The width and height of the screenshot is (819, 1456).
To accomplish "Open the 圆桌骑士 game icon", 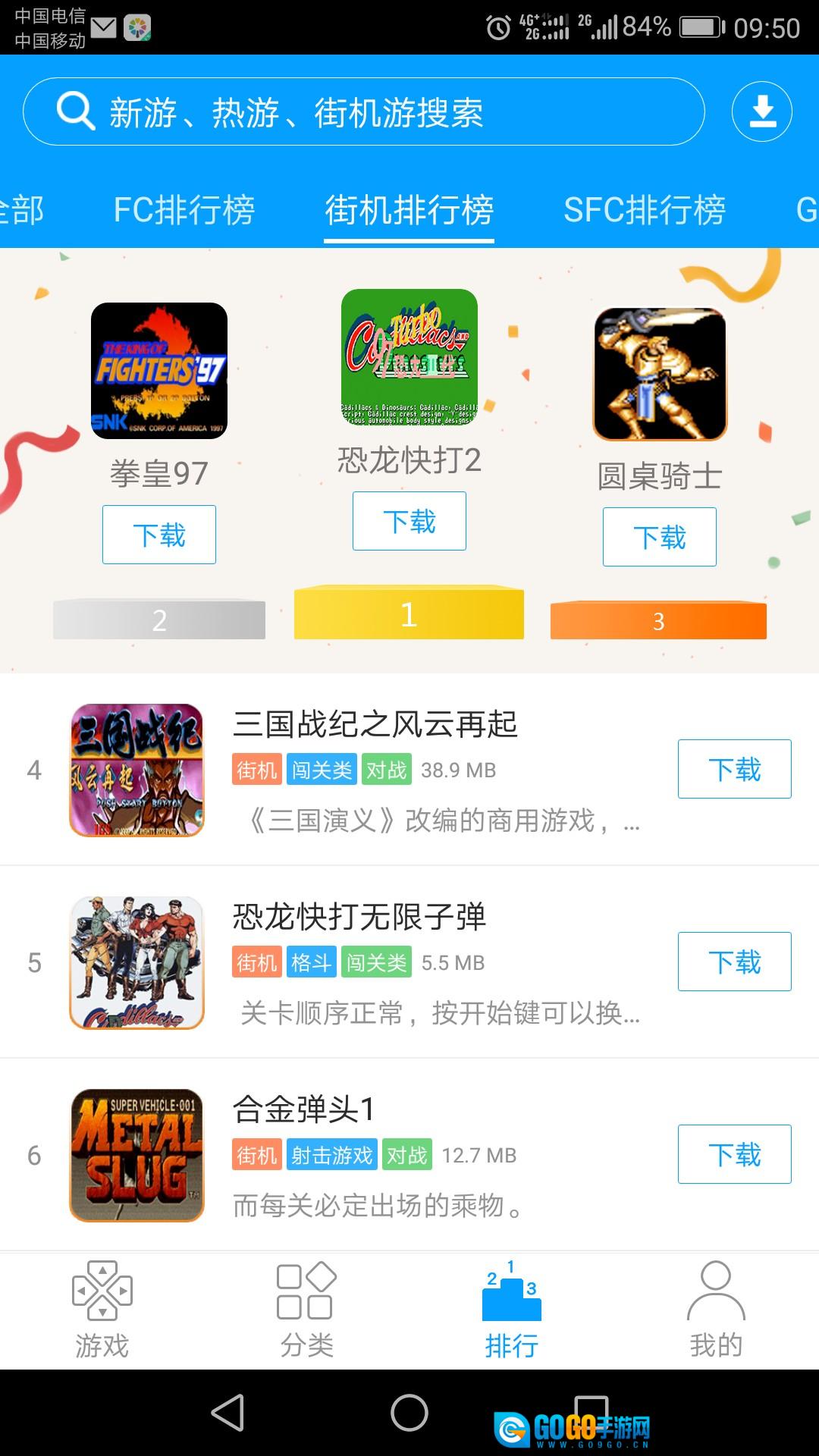I will (x=659, y=374).
